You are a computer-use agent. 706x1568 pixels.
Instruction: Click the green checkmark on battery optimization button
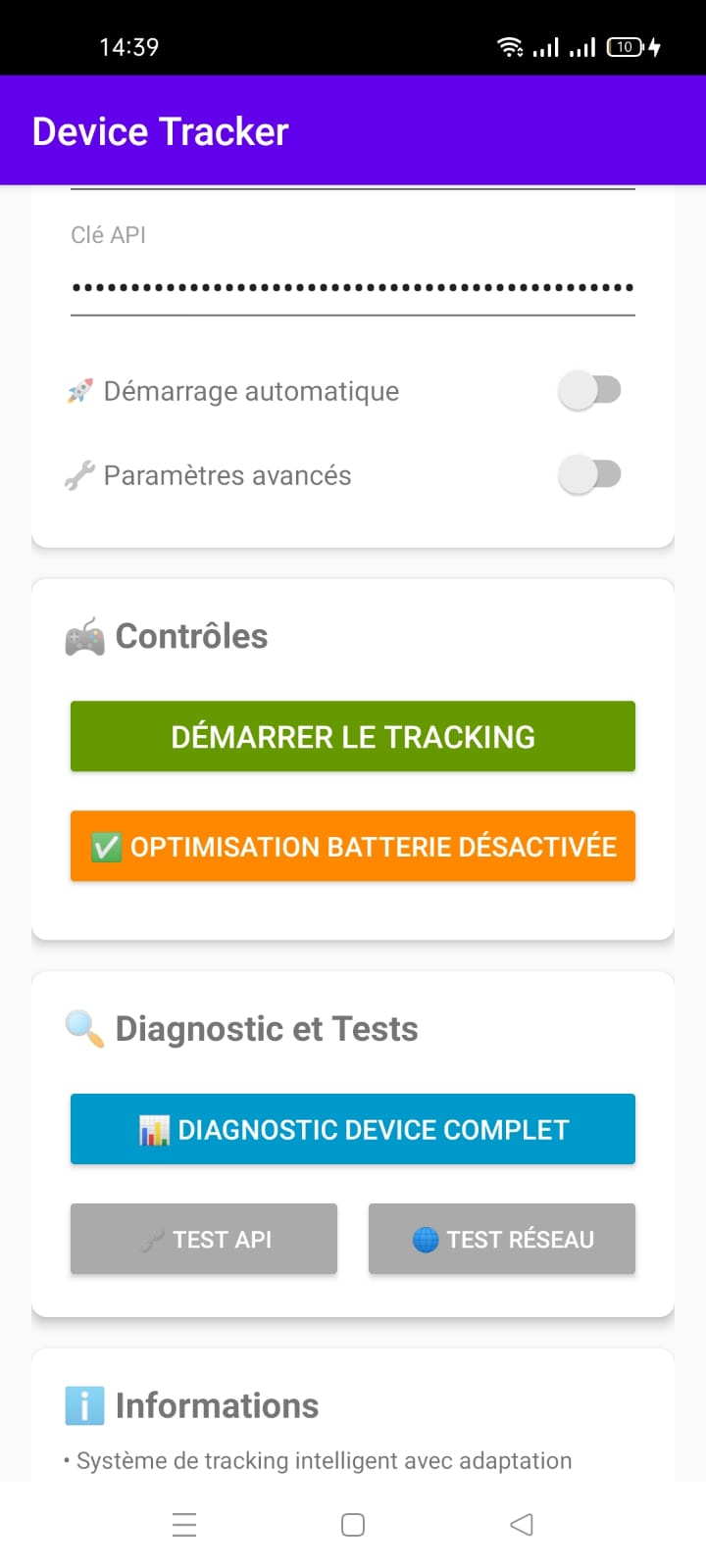(108, 846)
